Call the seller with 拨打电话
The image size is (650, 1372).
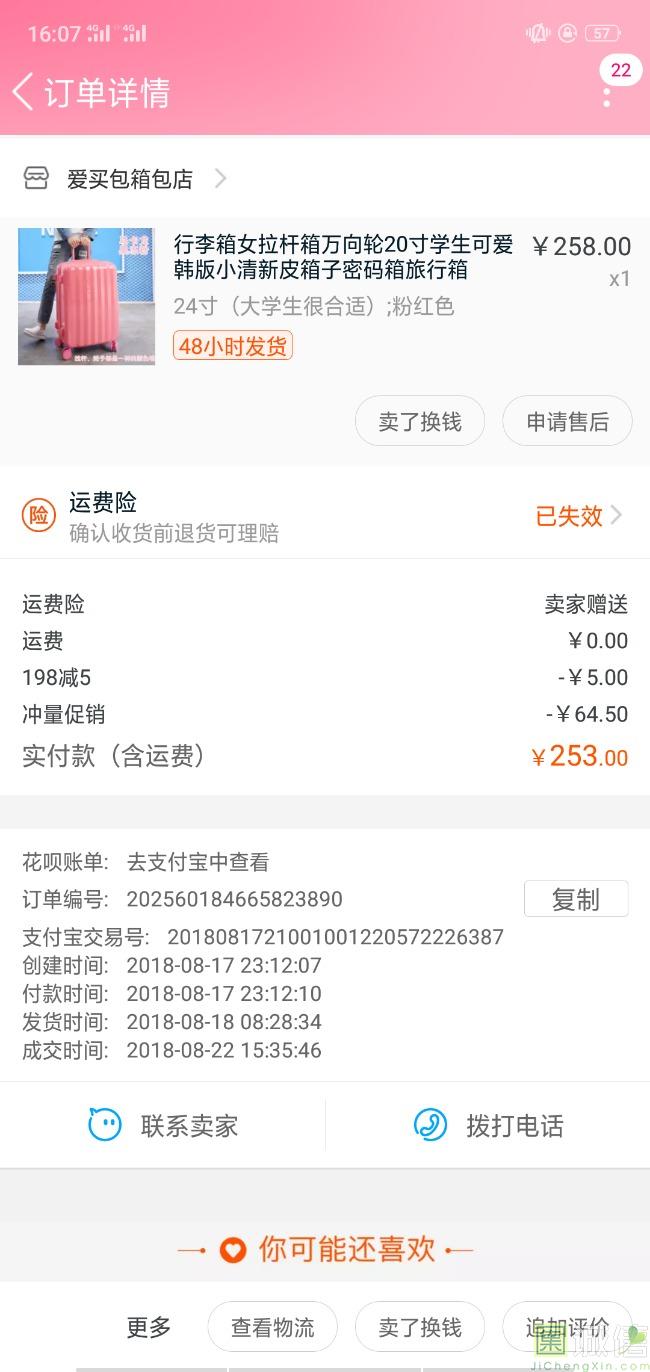coord(488,1126)
